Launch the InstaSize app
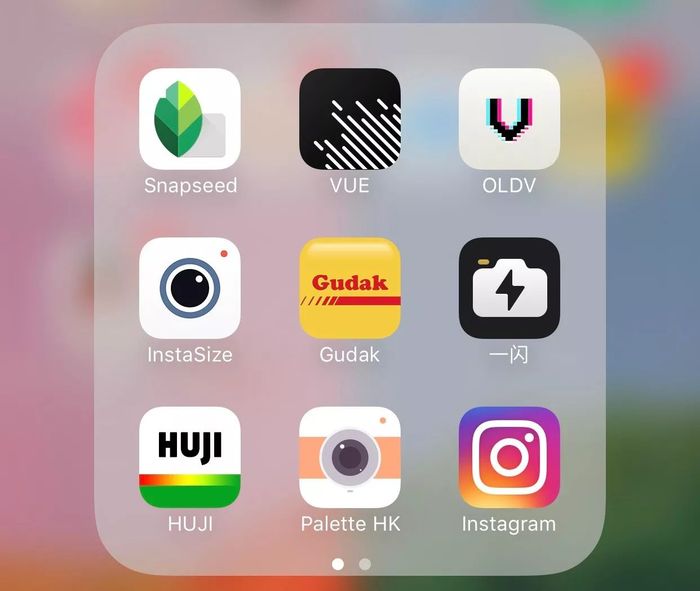 pyautogui.click(x=190, y=288)
